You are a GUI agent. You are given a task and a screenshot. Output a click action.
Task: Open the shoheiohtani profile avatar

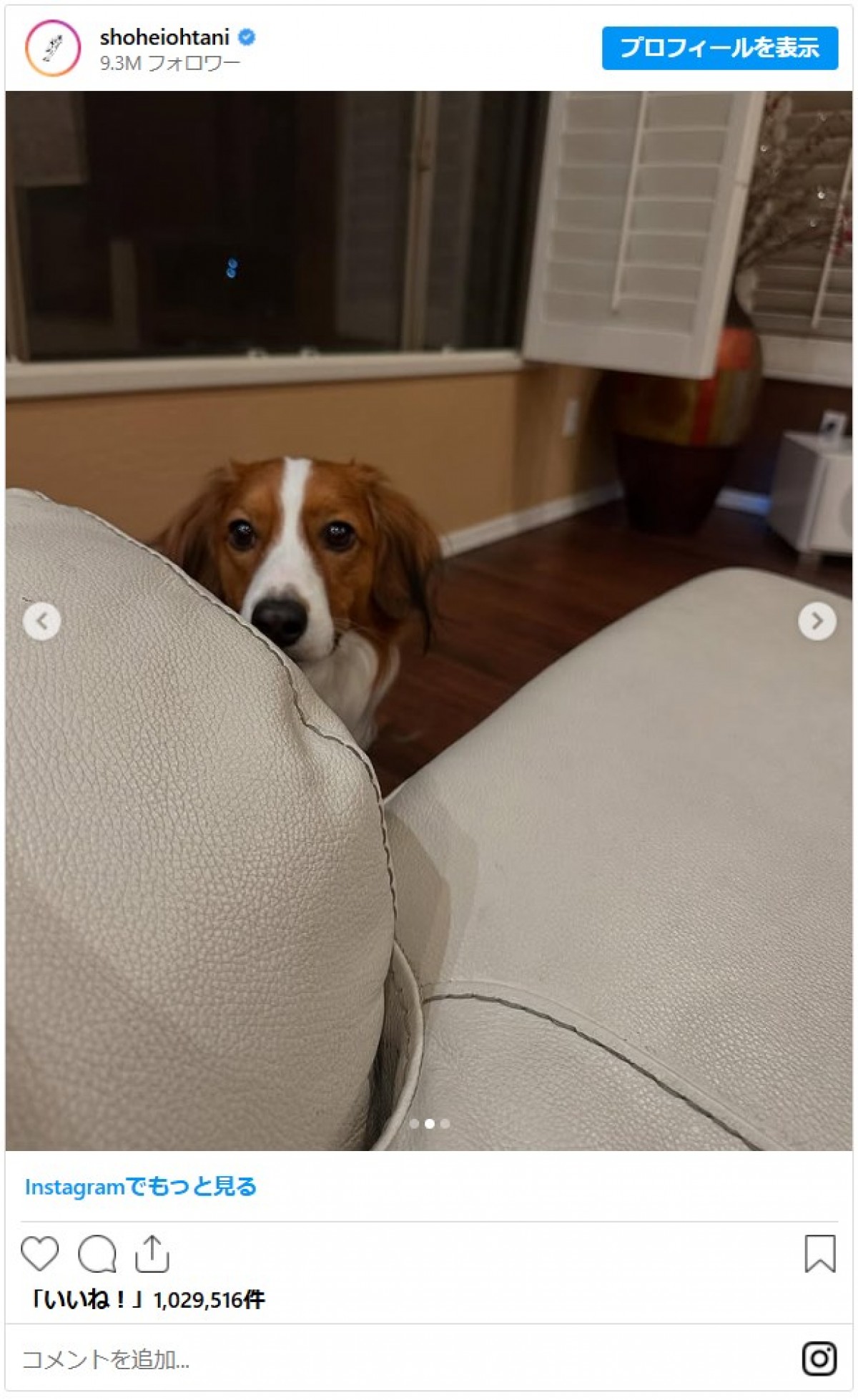[52, 48]
